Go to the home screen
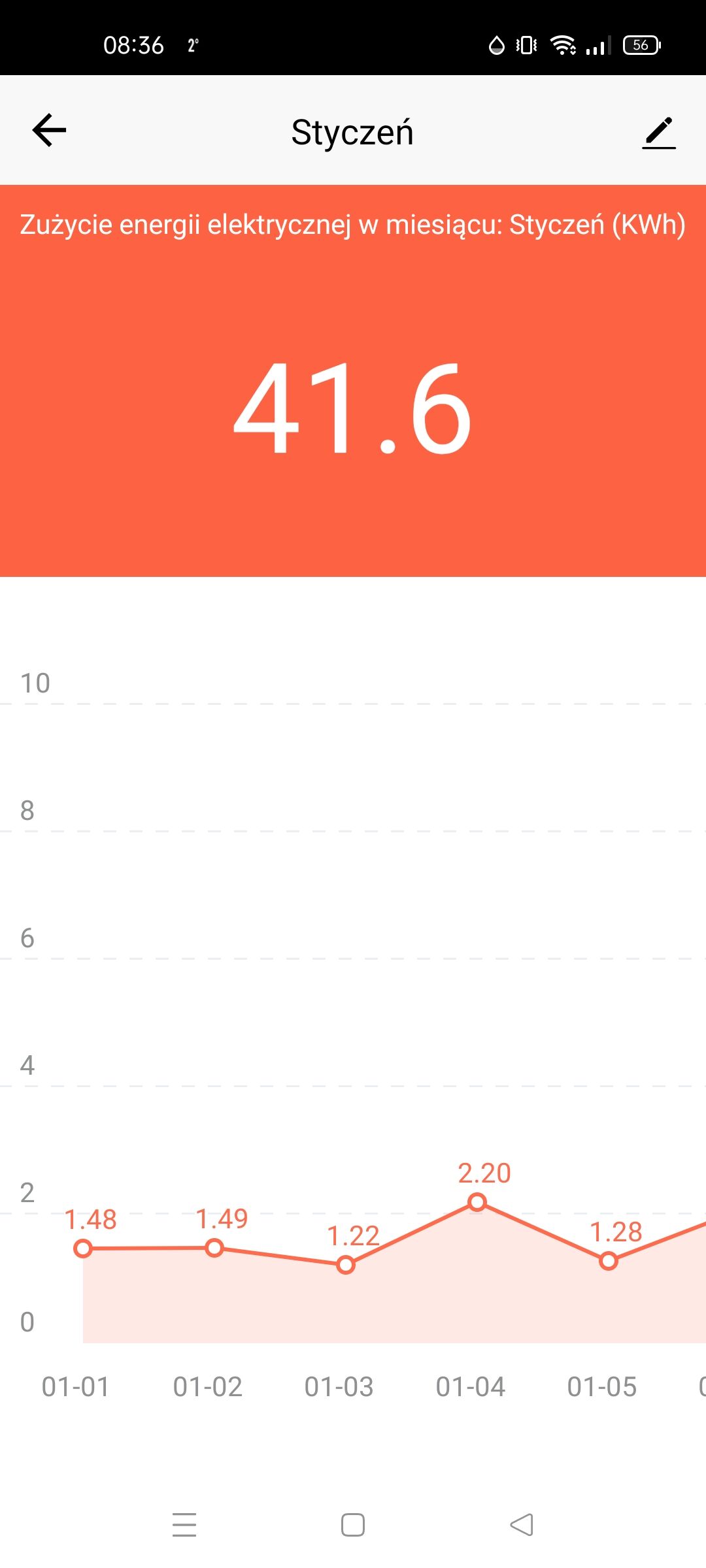This screenshot has width=706, height=1568. 353,1524
